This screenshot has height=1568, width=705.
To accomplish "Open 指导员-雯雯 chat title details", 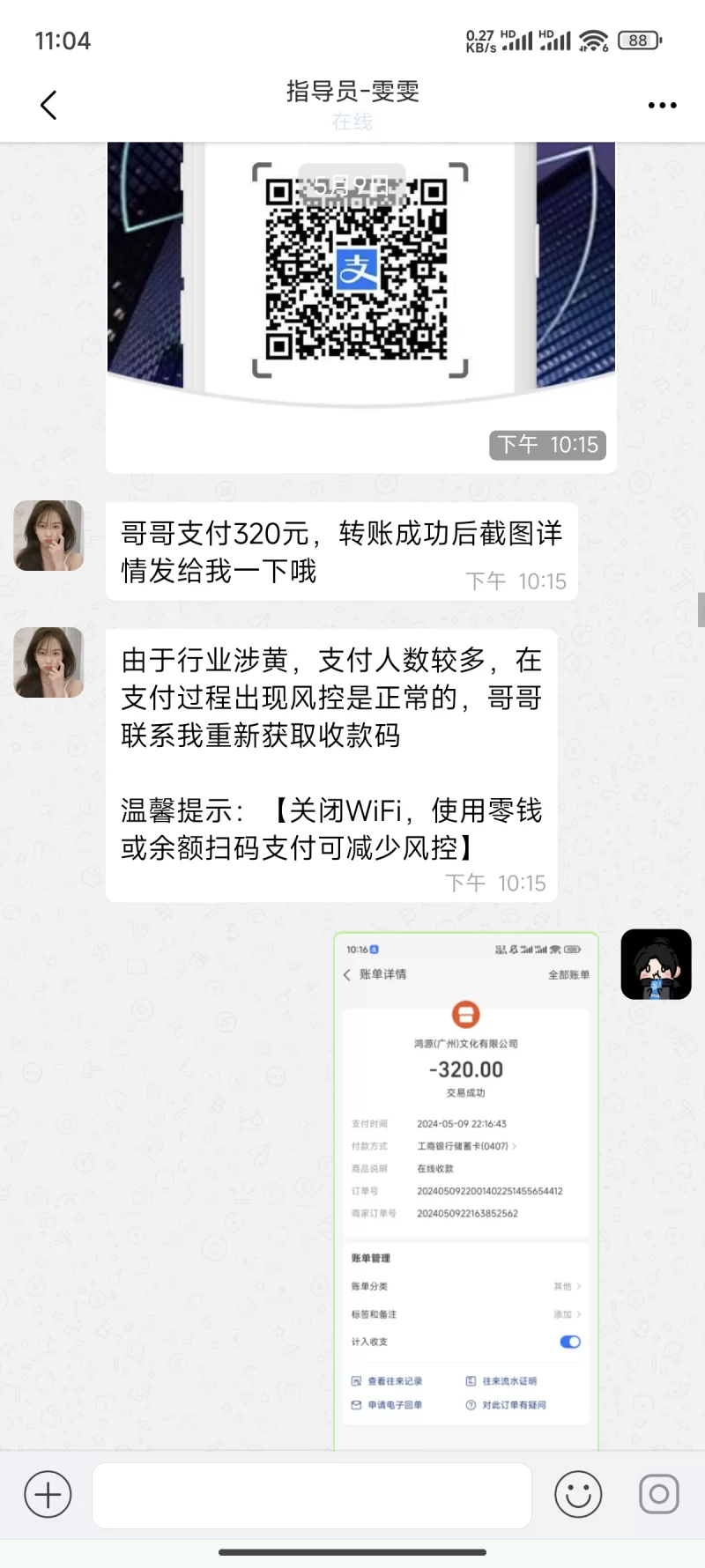I will pyautogui.click(x=352, y=92).
